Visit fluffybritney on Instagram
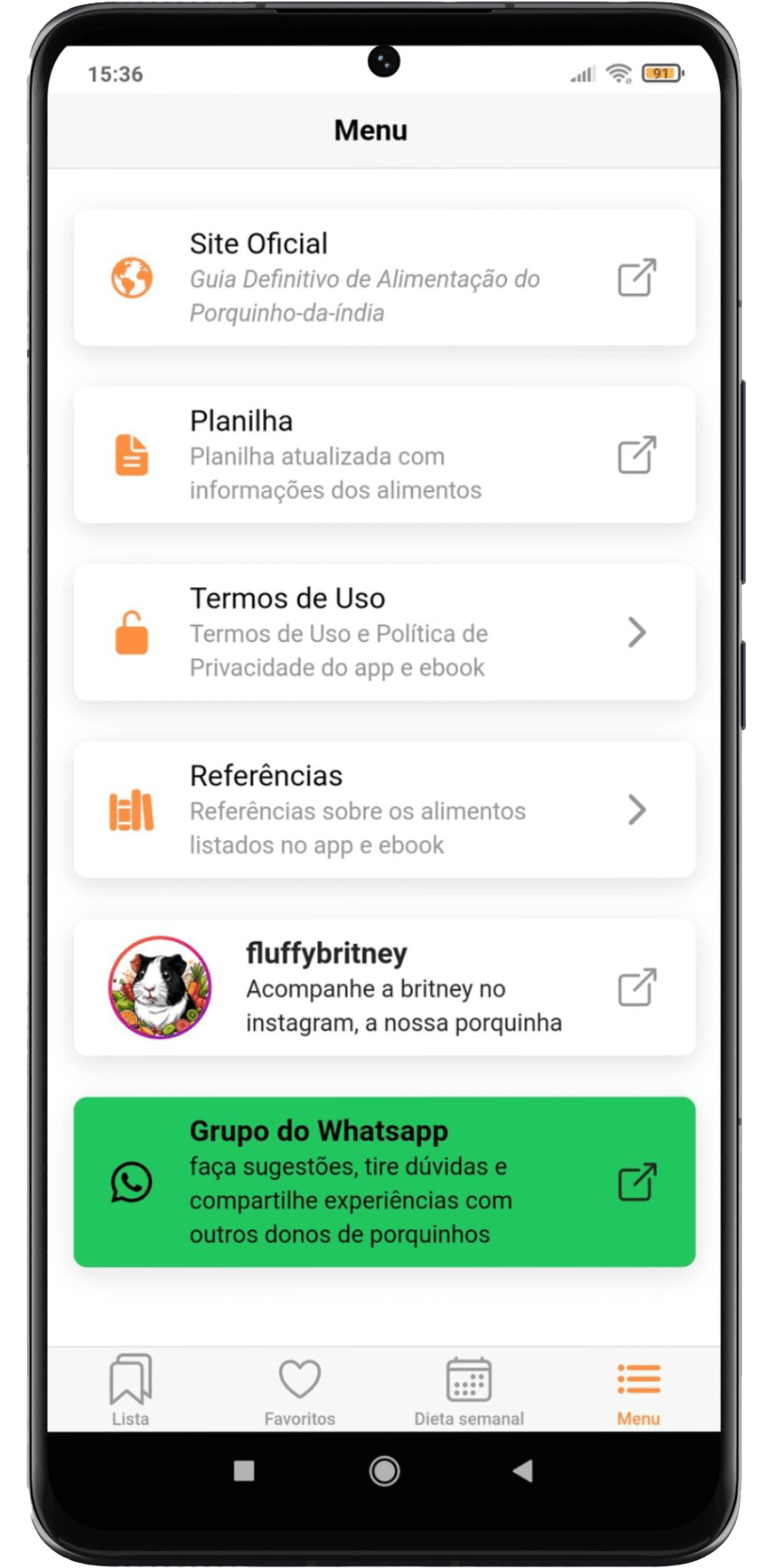773x1568 pixels. (x=384, y=987)
